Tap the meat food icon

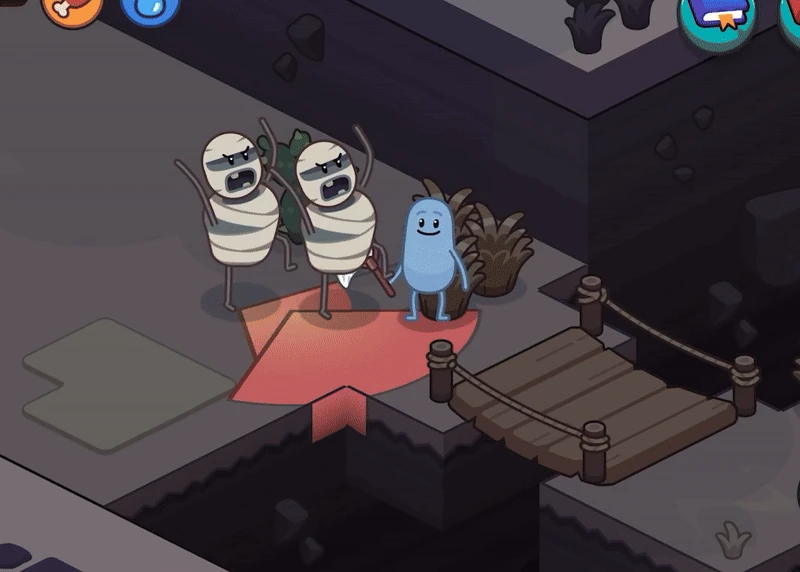tap(71, 9)
